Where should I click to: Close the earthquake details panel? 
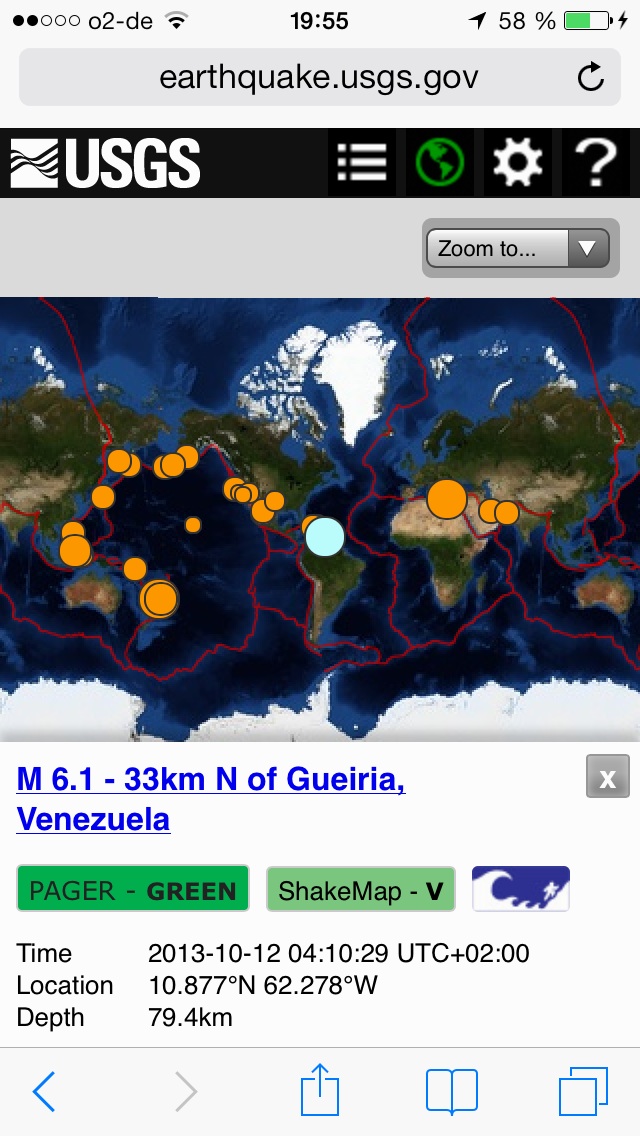pyautogui.click(x=607, y=776)
